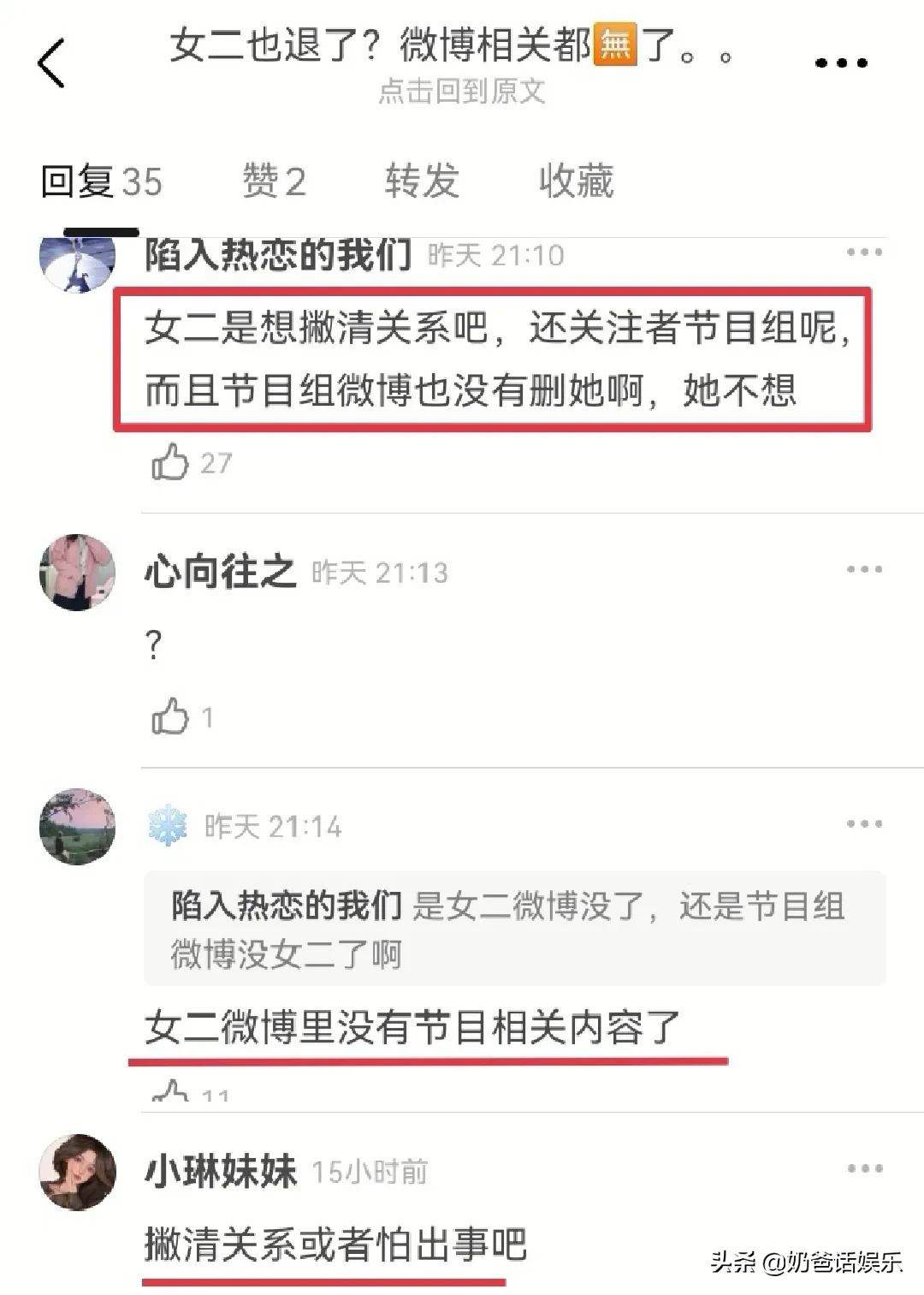The height and width of the screenshot is (1295, 924).
Task: Open the quoted reply from 陷入热恋的我们
Action: [513, 929]
